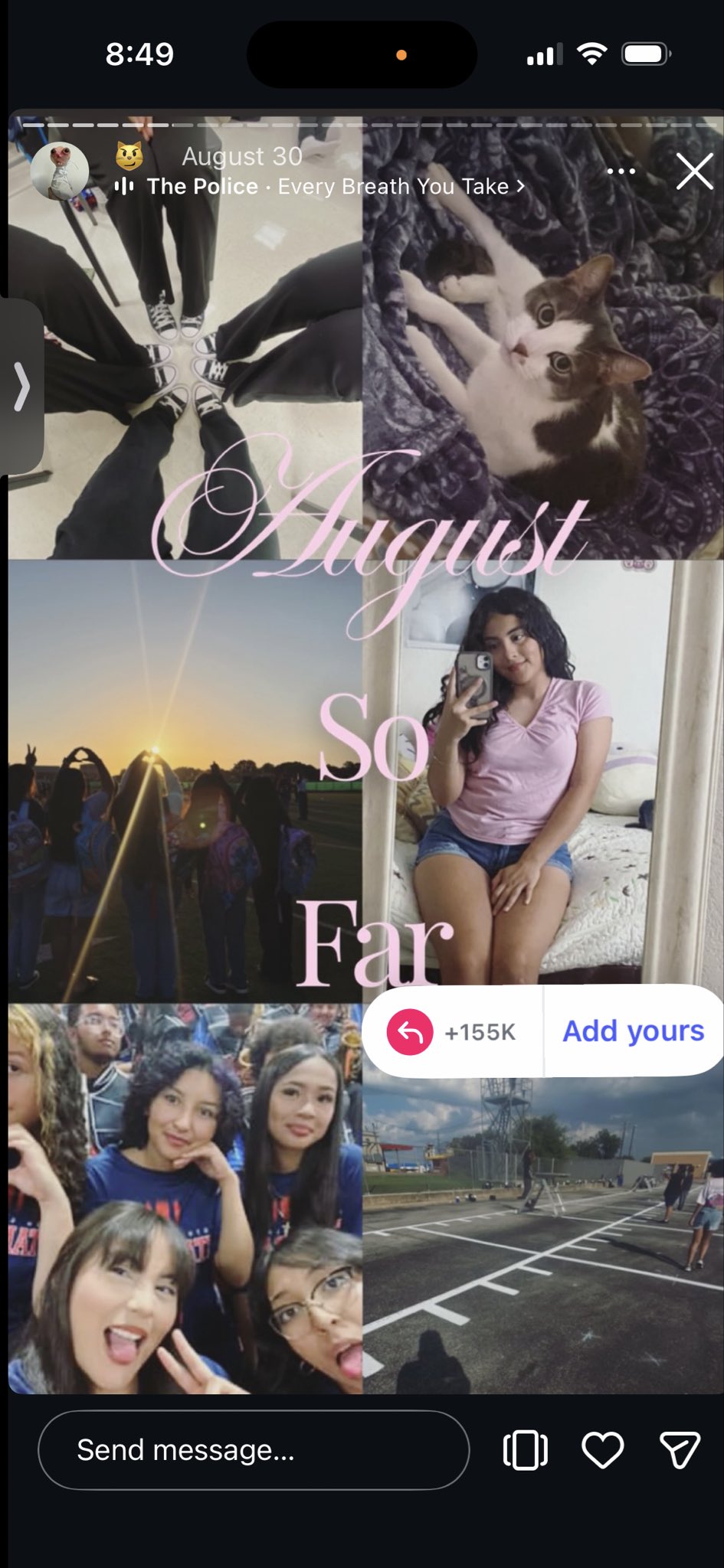
Task: Like this story with the heart
Action: tap(603, 1449)
